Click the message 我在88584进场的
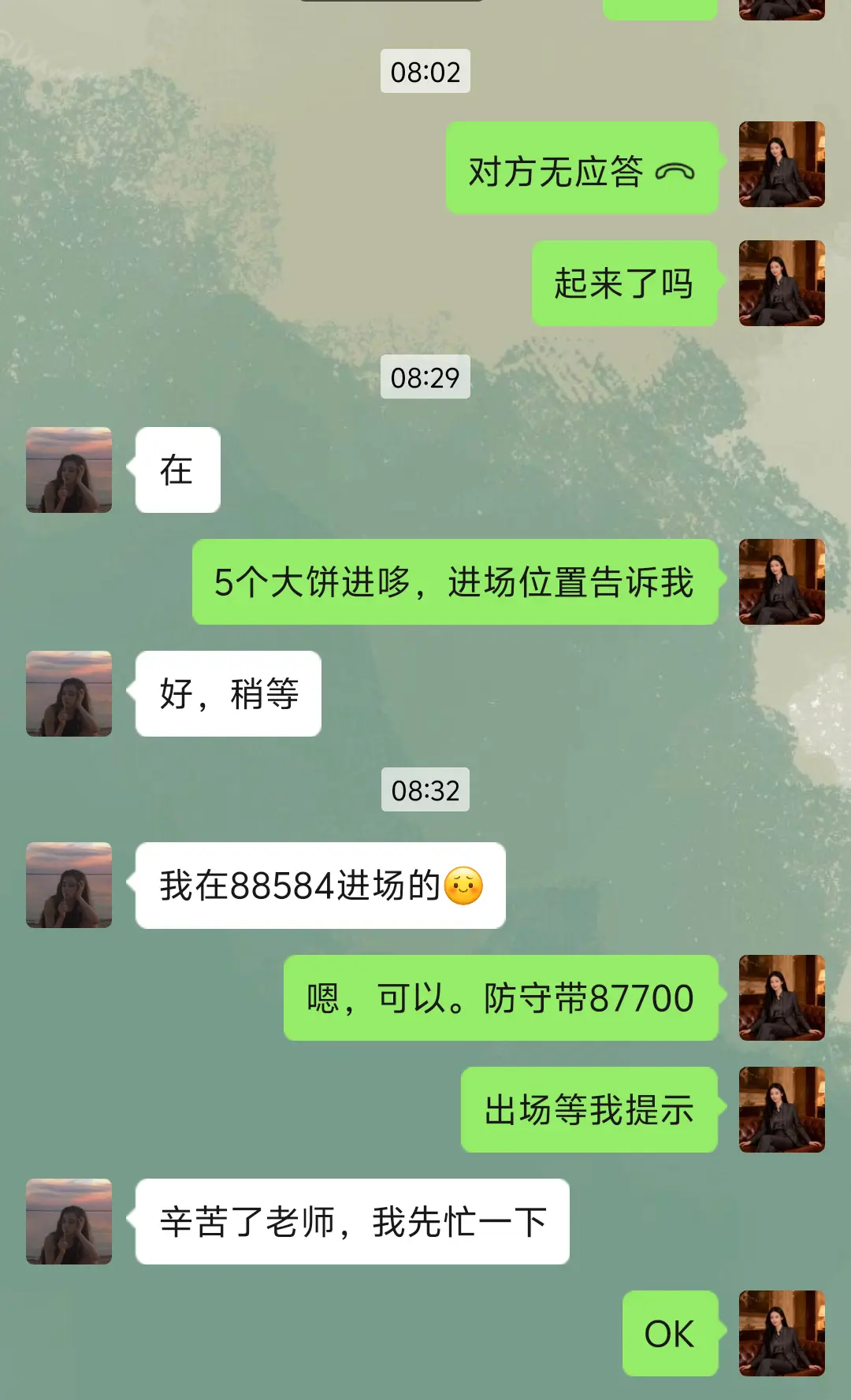The width and height of the screenshot is (851, 1400). click(x=318, y=886)
